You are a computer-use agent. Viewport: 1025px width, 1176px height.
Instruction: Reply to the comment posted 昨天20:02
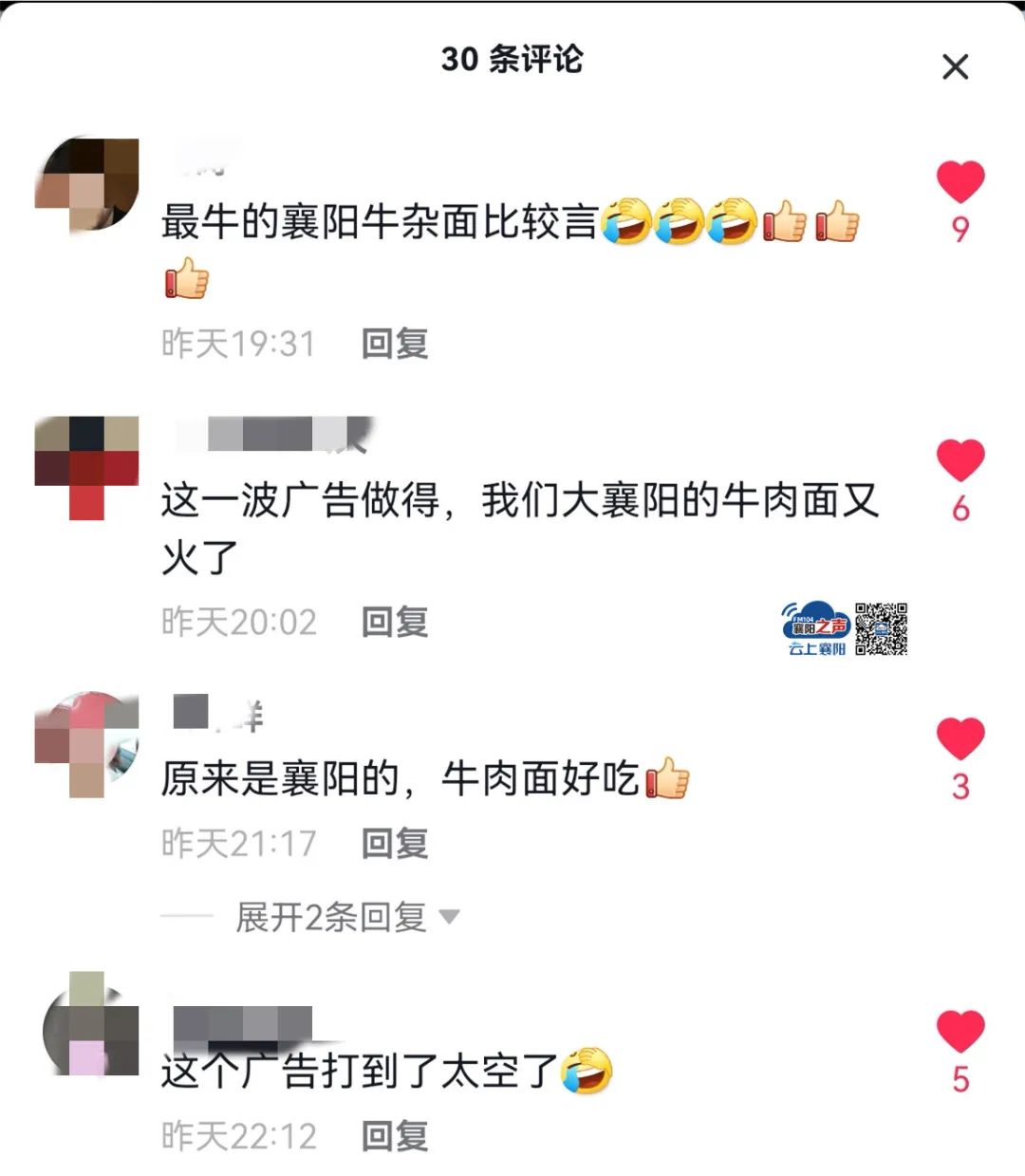point(395,623)
